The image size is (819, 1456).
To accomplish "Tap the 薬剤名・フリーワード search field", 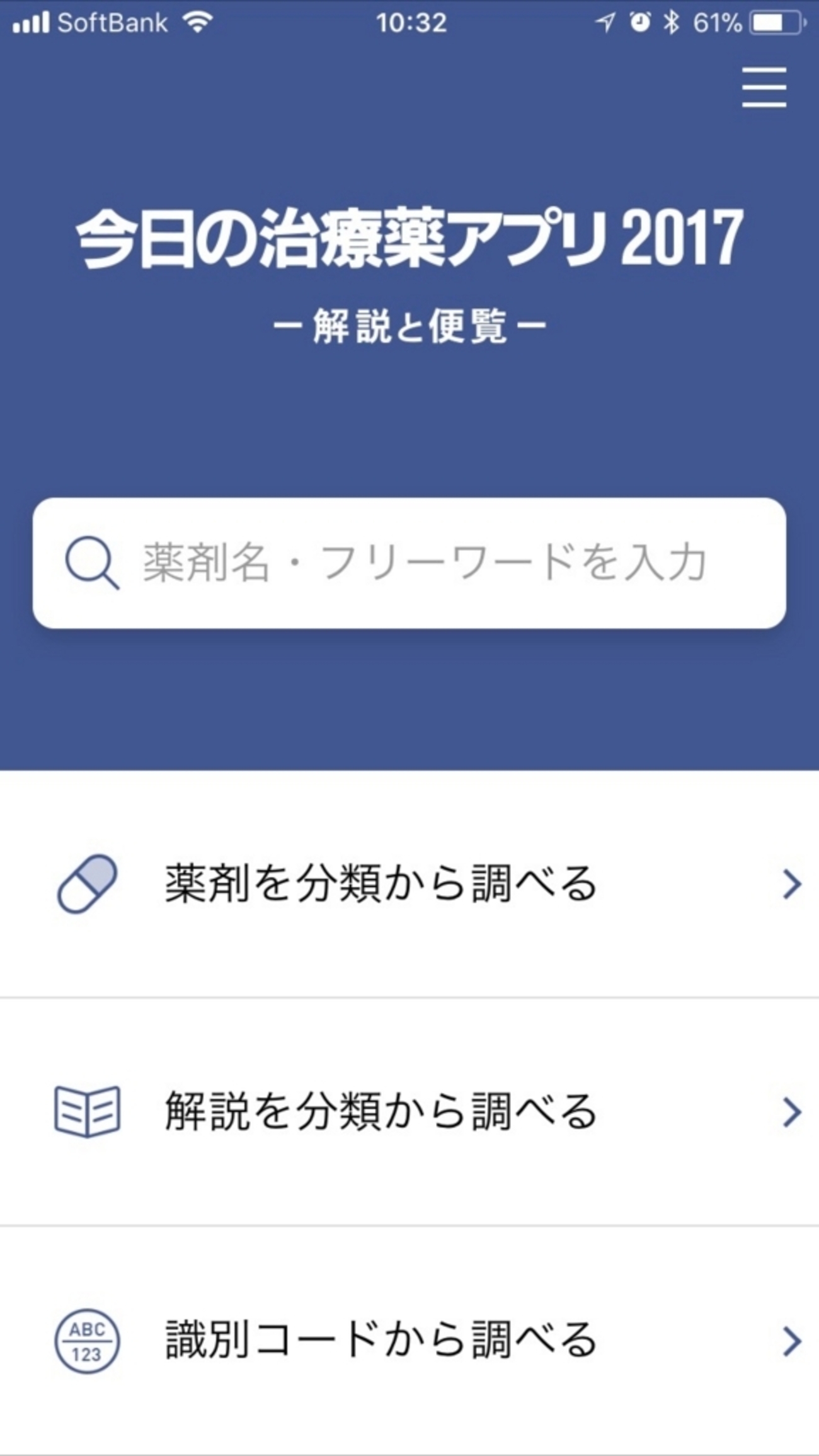I will click(x=409, y=563).
